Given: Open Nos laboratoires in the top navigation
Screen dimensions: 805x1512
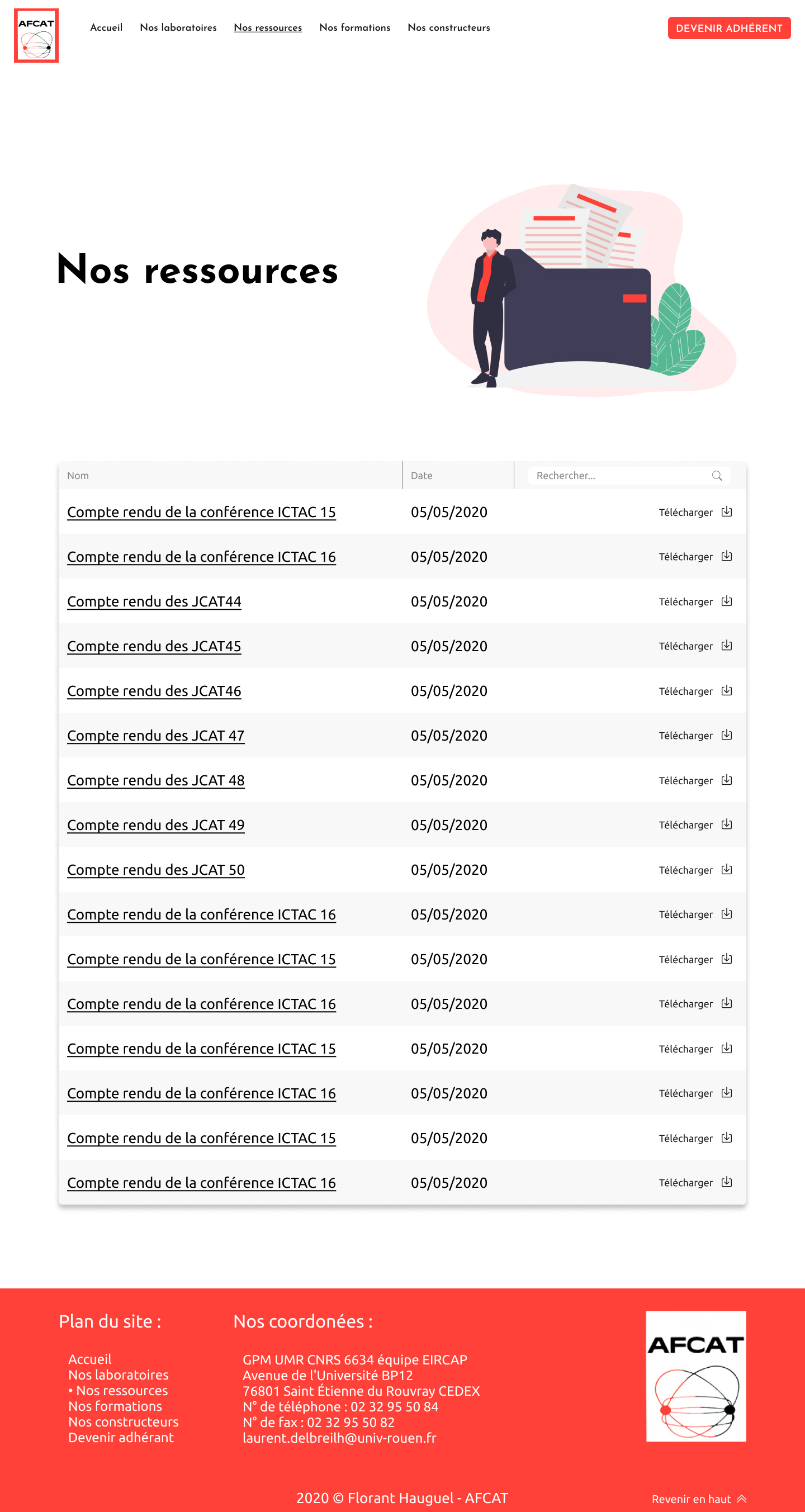Looking at the screenshot, I should coord(178,27).
